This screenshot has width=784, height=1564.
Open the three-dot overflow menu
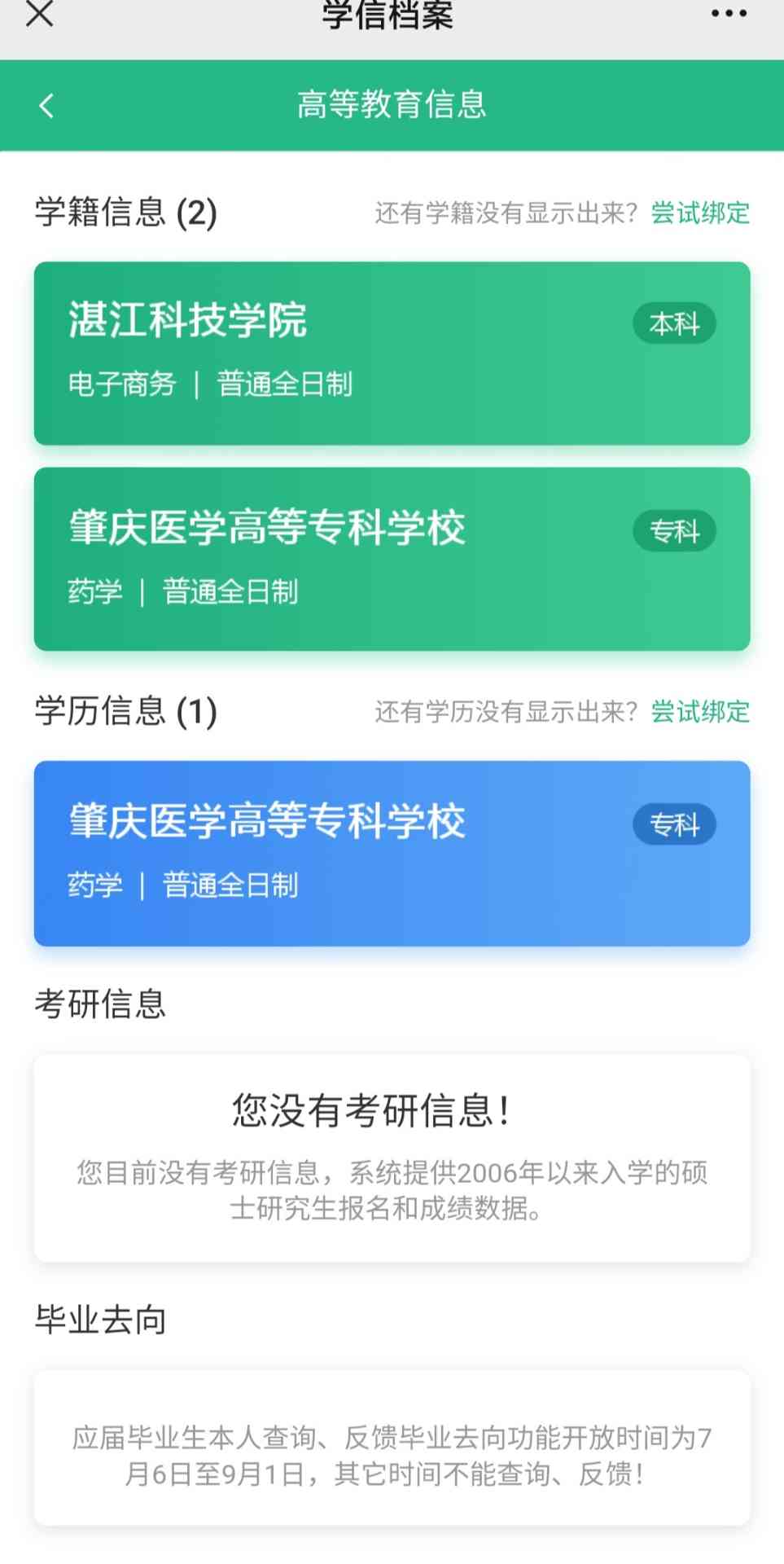pyautogui.click(x=729, y=14)
